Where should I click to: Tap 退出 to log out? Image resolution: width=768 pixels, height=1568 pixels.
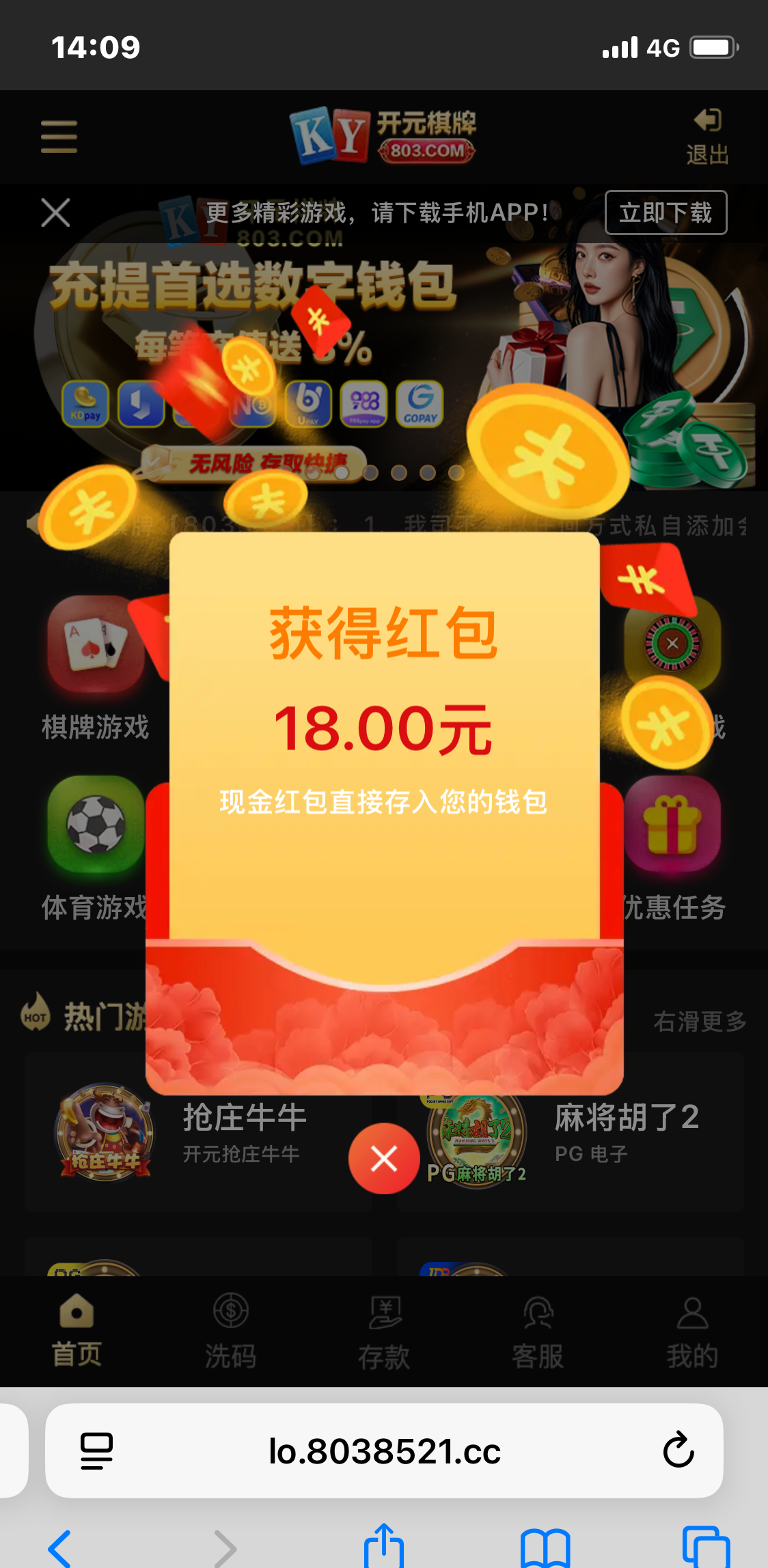click(x=707, y=137)
